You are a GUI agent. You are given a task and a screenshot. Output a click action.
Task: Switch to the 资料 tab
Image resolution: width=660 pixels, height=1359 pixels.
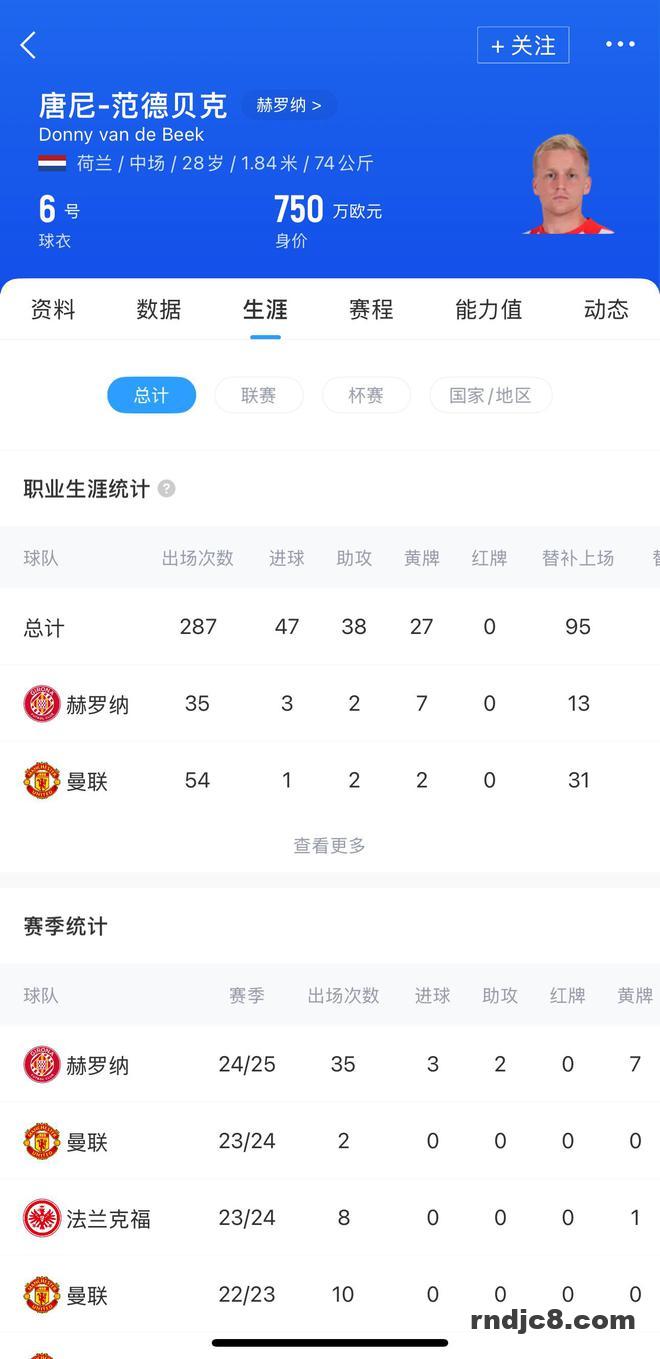point(53,310)
